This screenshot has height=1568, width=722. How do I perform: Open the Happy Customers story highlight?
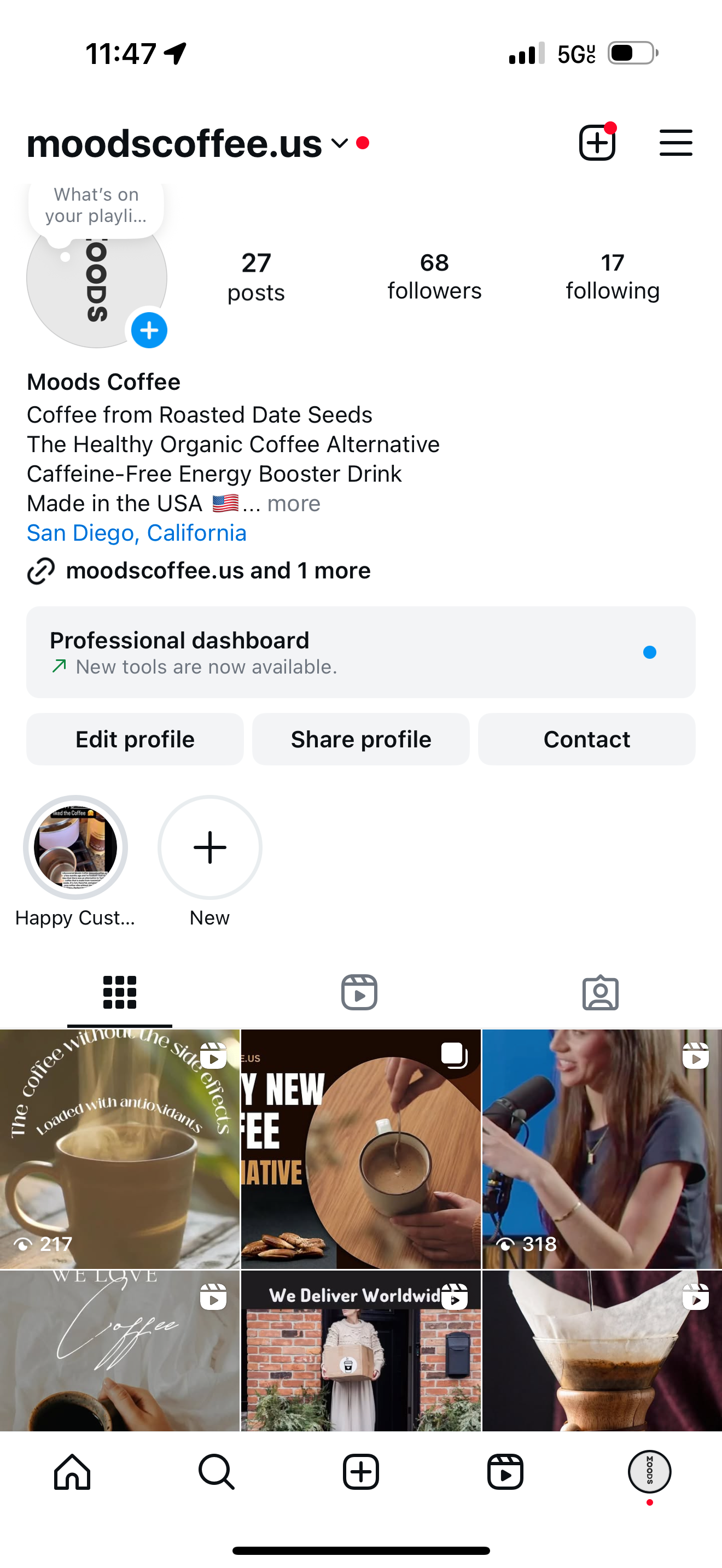(x=75, y=847)
